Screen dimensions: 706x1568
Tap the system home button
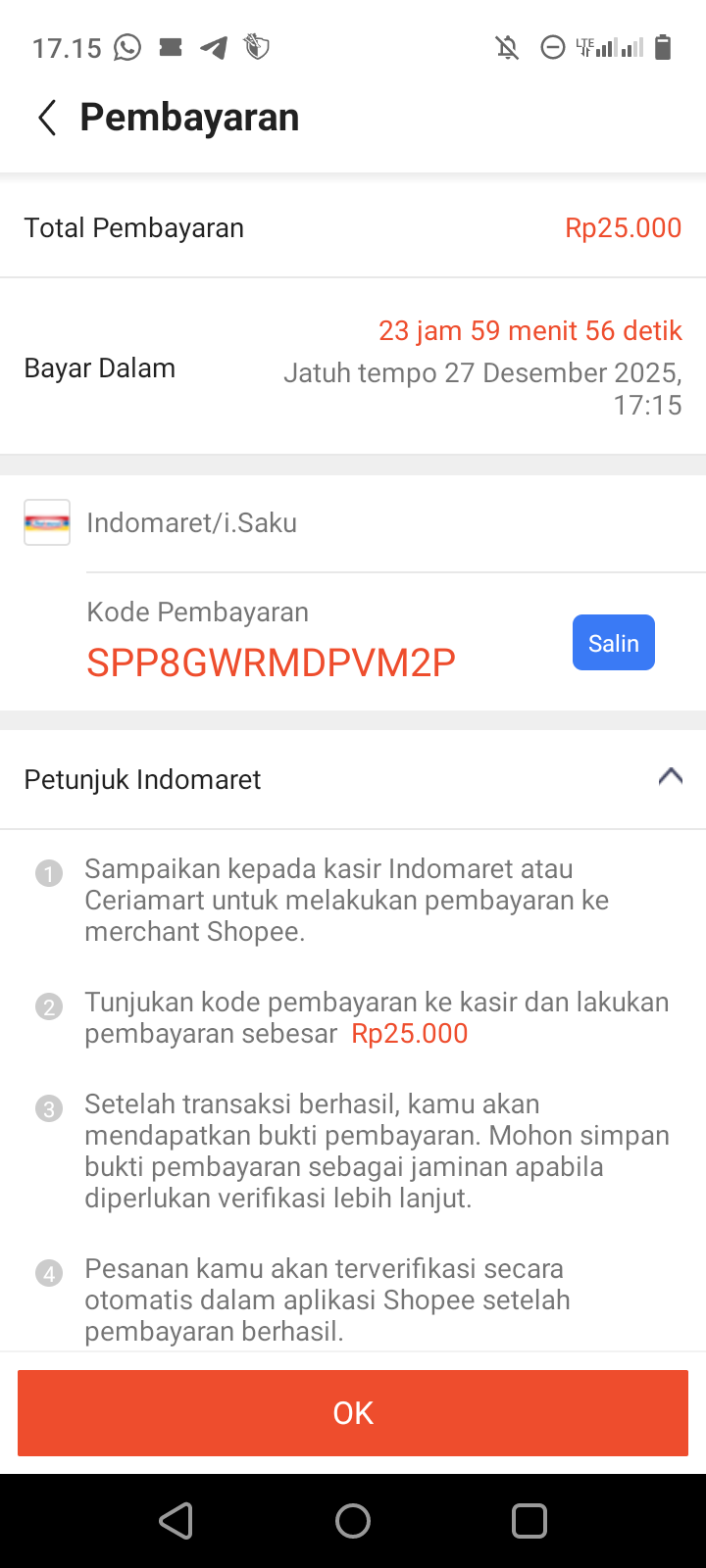point(353,1521)
